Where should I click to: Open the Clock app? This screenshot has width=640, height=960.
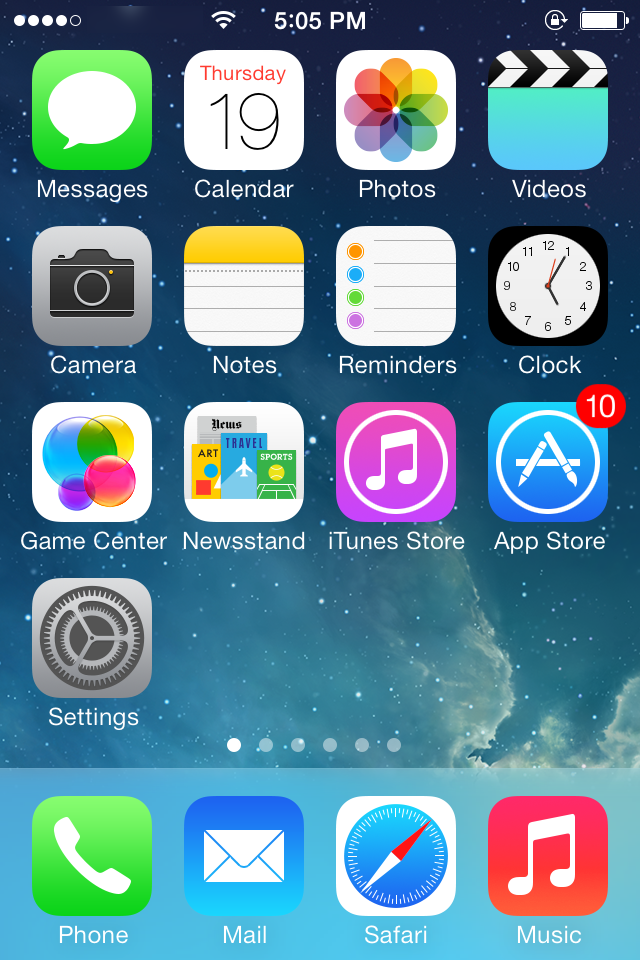pos(548,286)
